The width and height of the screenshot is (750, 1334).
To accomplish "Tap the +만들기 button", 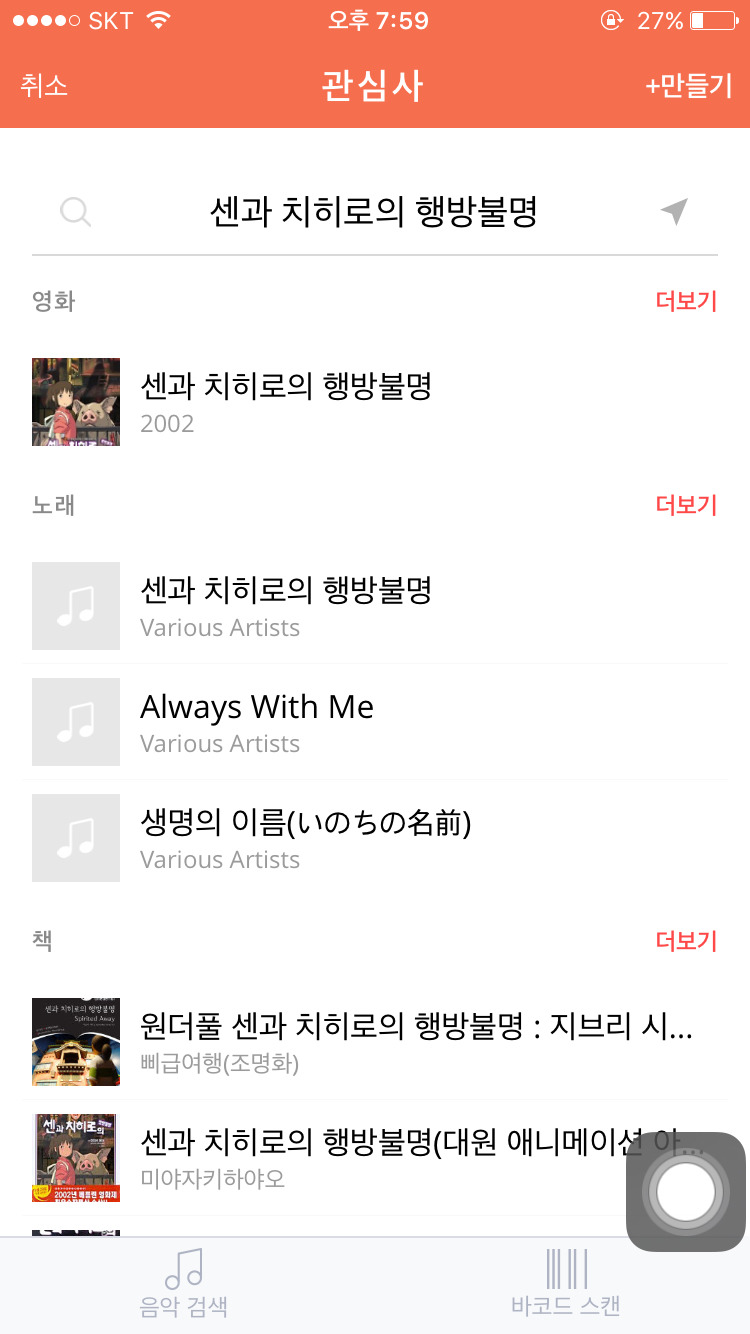I will click(688, 86).
